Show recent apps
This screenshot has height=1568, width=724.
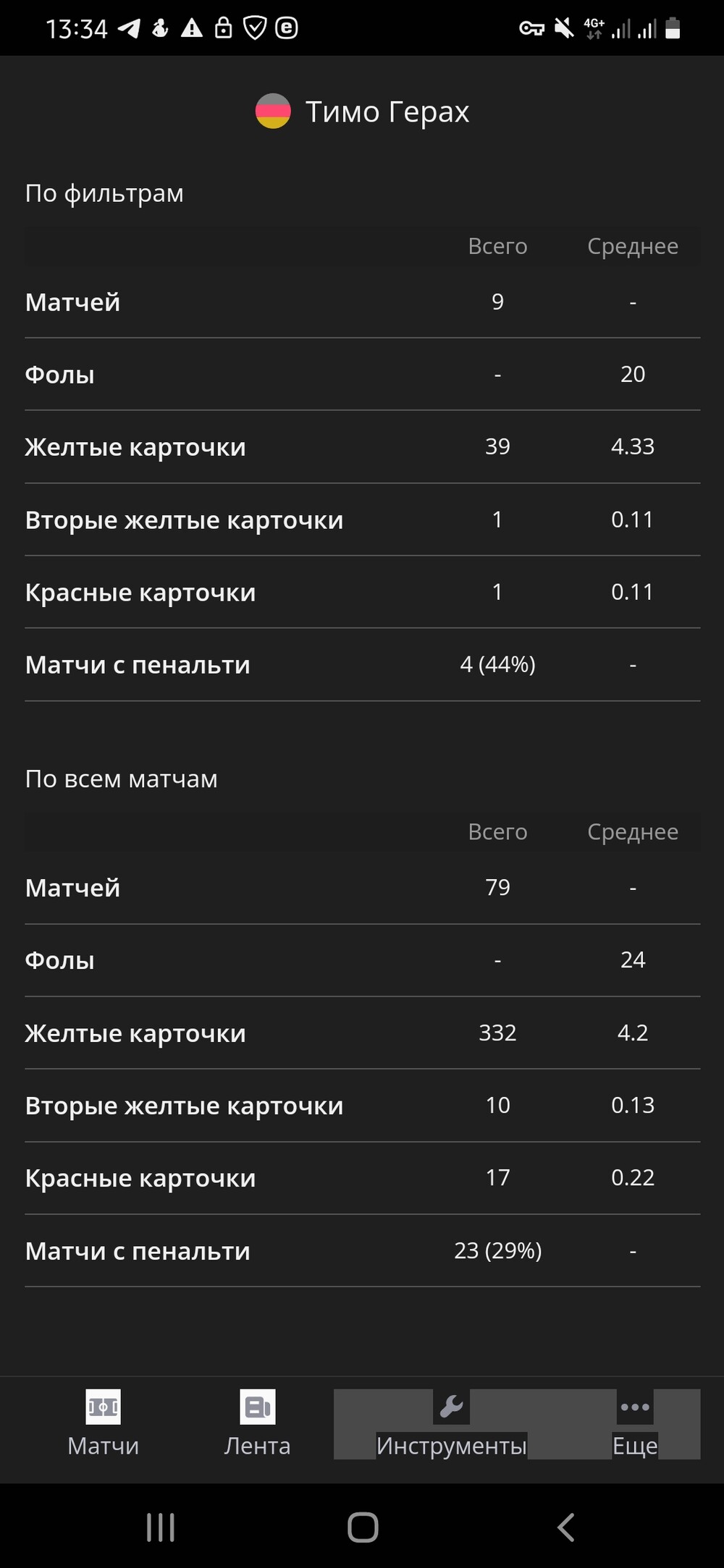point(160,1527)
